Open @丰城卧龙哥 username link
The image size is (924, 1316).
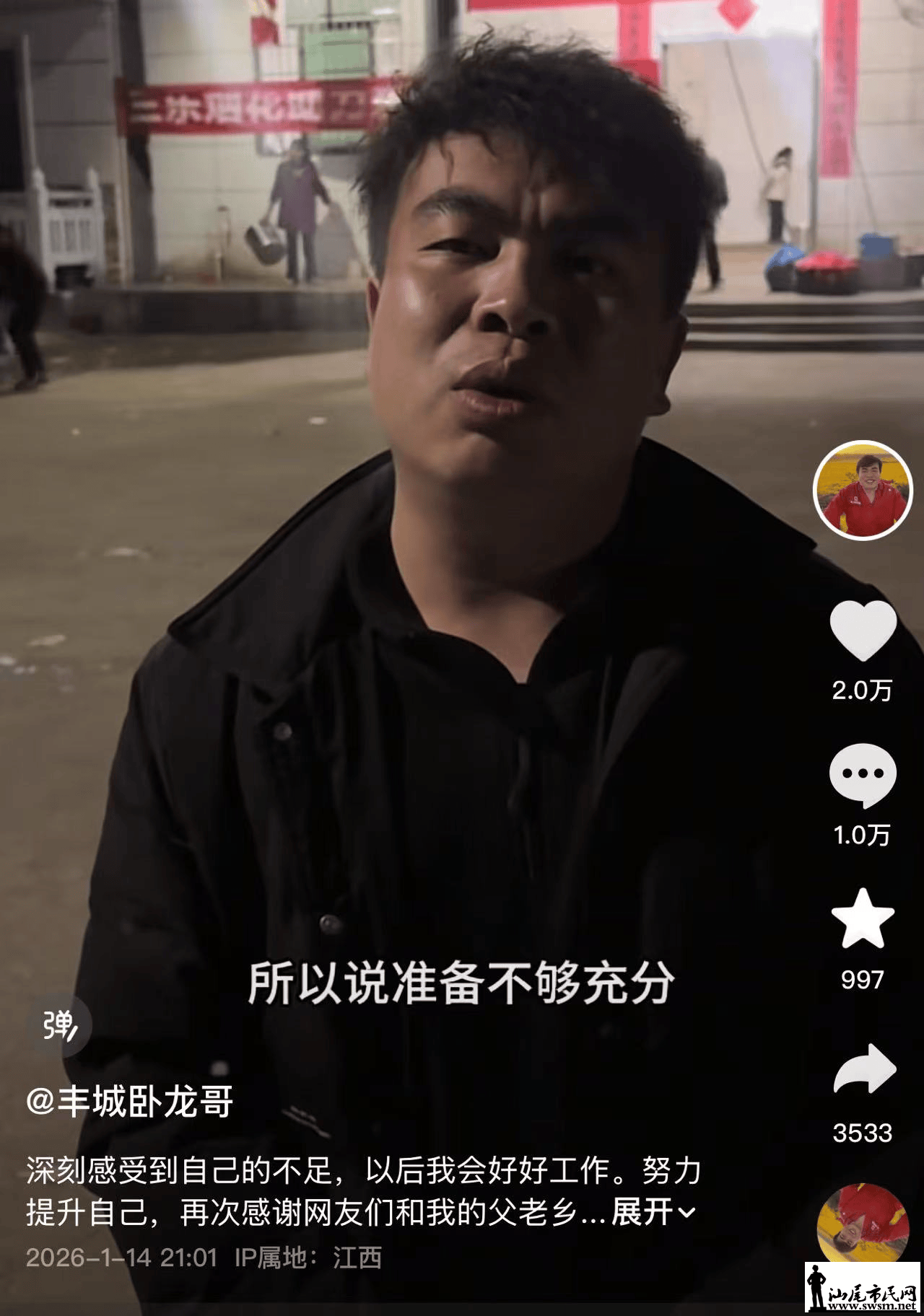(130, 1102)
